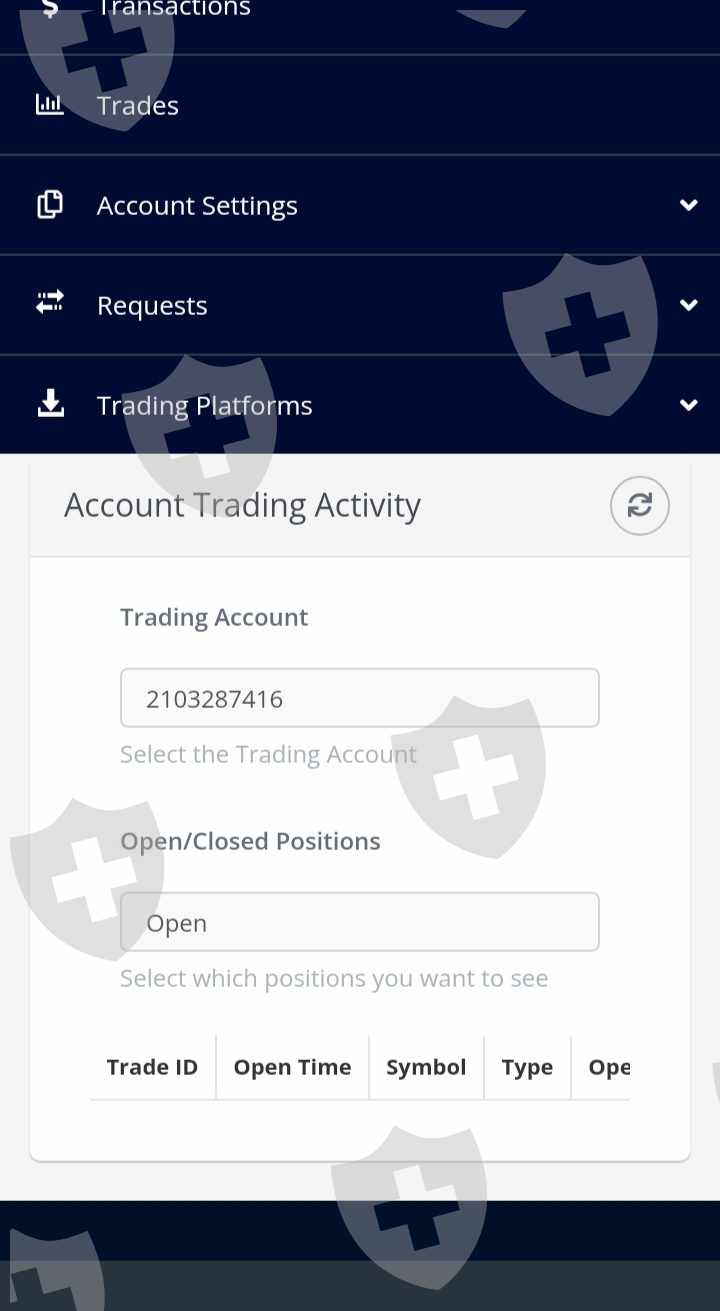This screenshot has height=1311, width=720.
Task: Expand the Requests menu
Action: (360, 305)
